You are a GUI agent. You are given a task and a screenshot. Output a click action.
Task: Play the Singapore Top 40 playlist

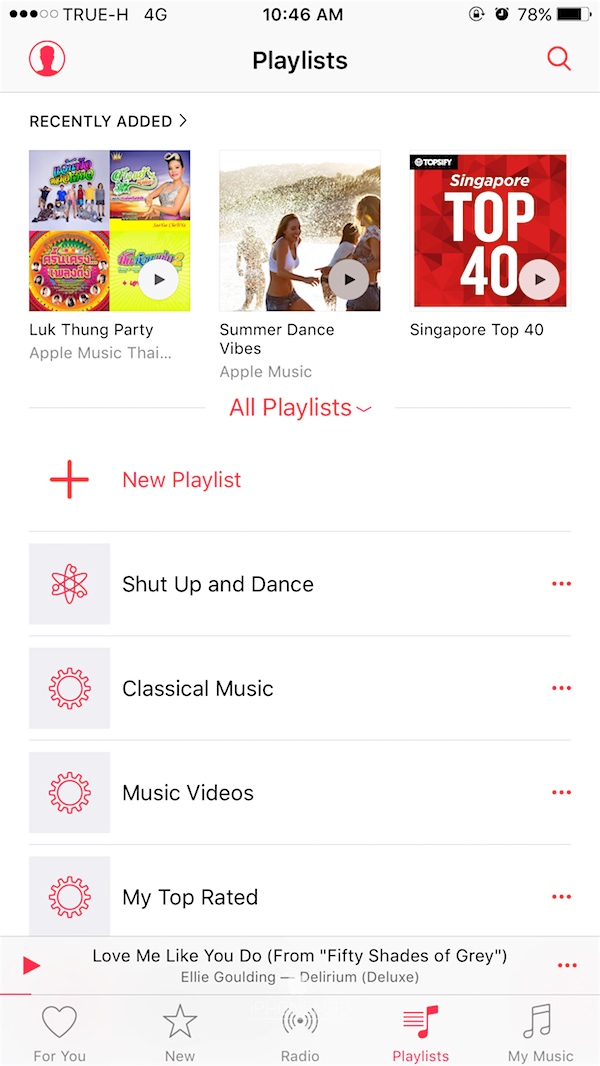pyautogui.click(x=539, y=280)
